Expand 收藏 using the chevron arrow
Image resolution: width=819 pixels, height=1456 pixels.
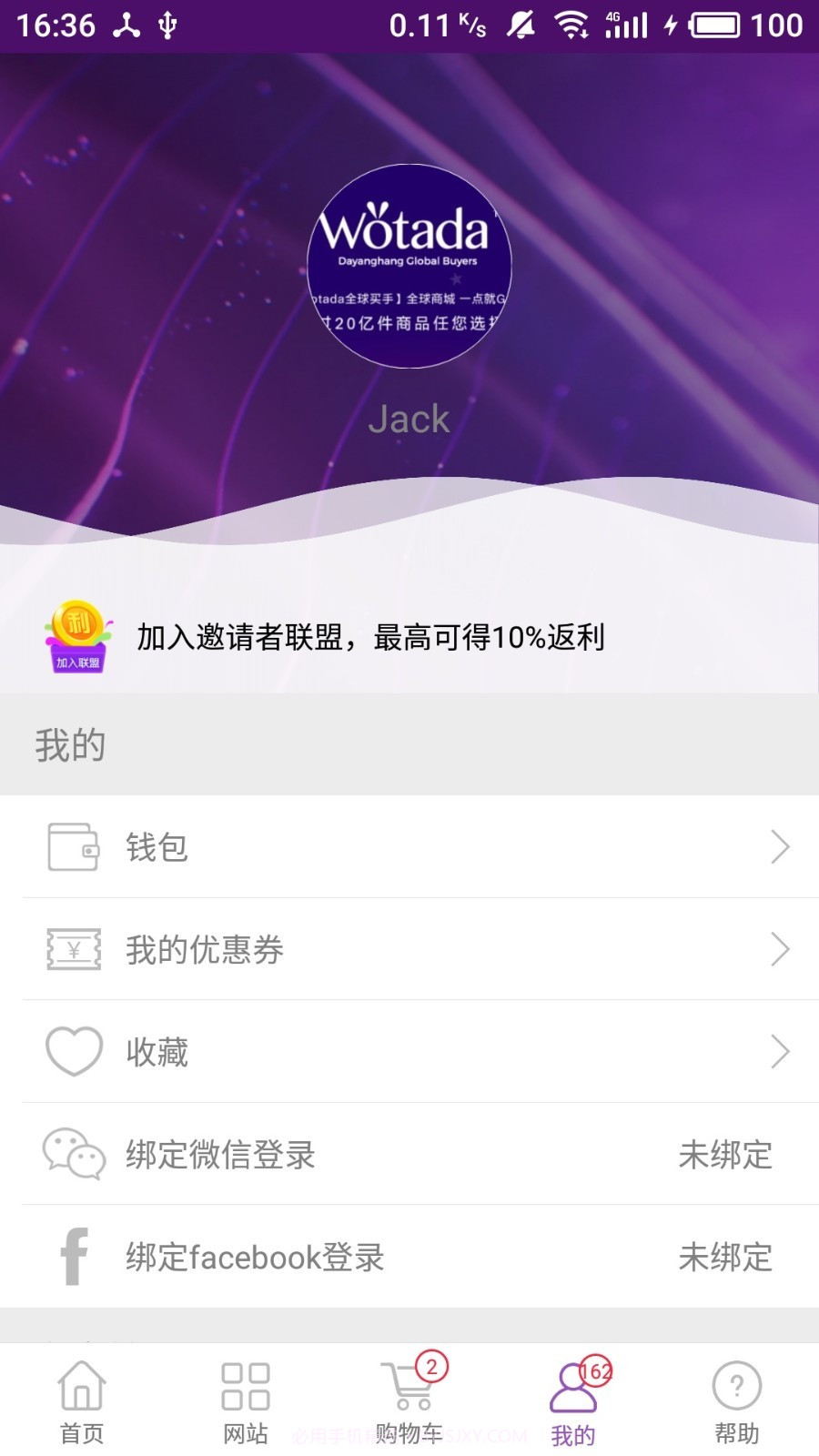tap(781, 1051)
